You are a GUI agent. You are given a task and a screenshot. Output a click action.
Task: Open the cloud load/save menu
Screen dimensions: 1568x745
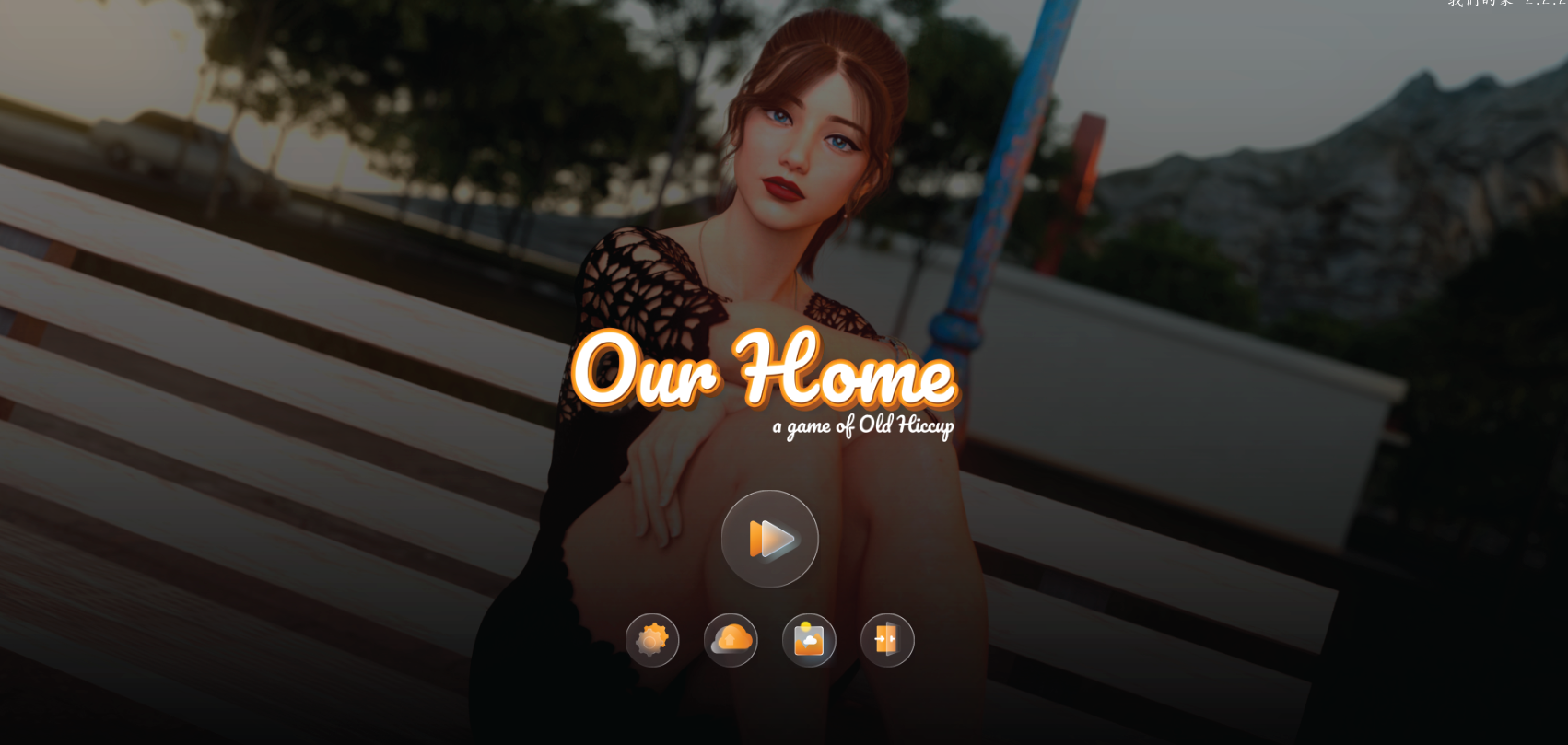(x=731, y=640)
